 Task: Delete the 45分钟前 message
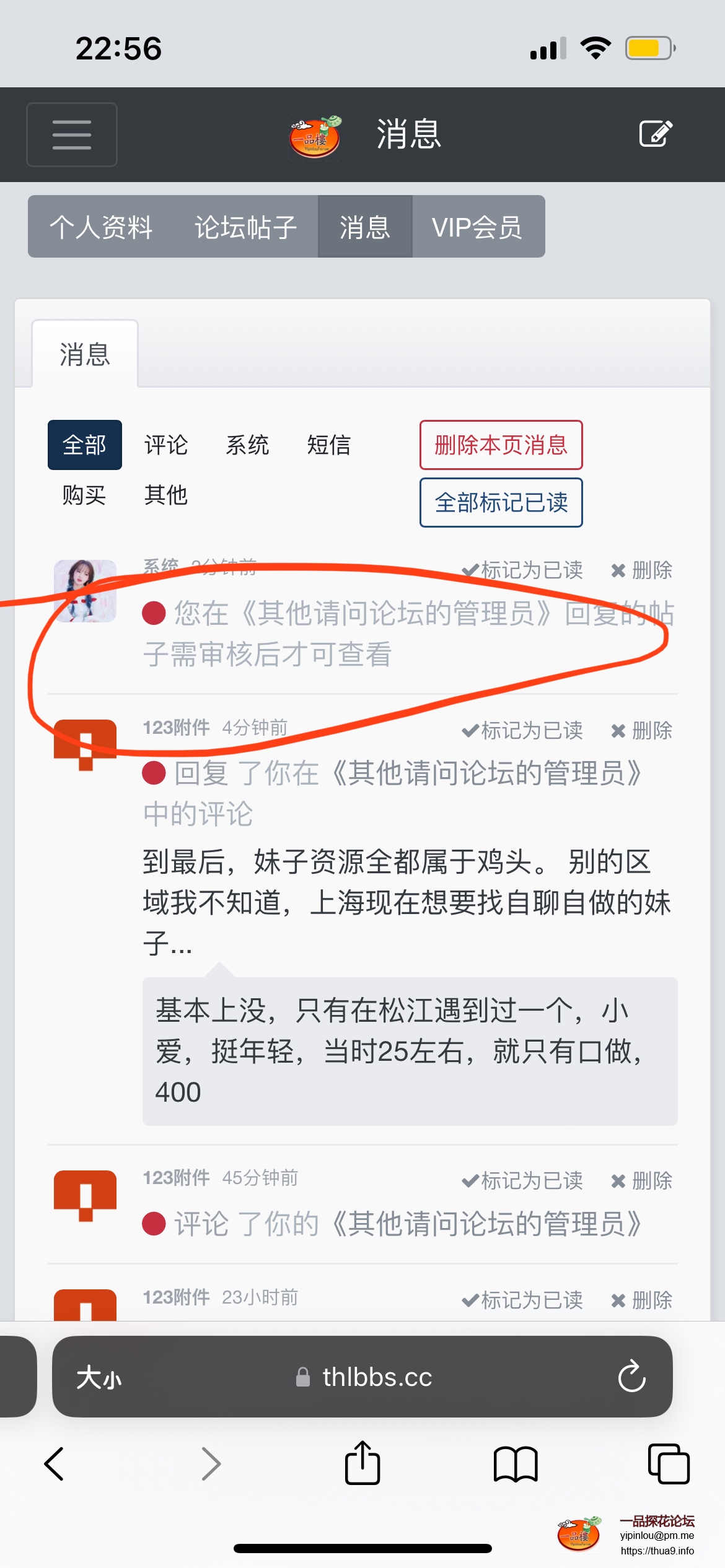[x=642, y=1181]
